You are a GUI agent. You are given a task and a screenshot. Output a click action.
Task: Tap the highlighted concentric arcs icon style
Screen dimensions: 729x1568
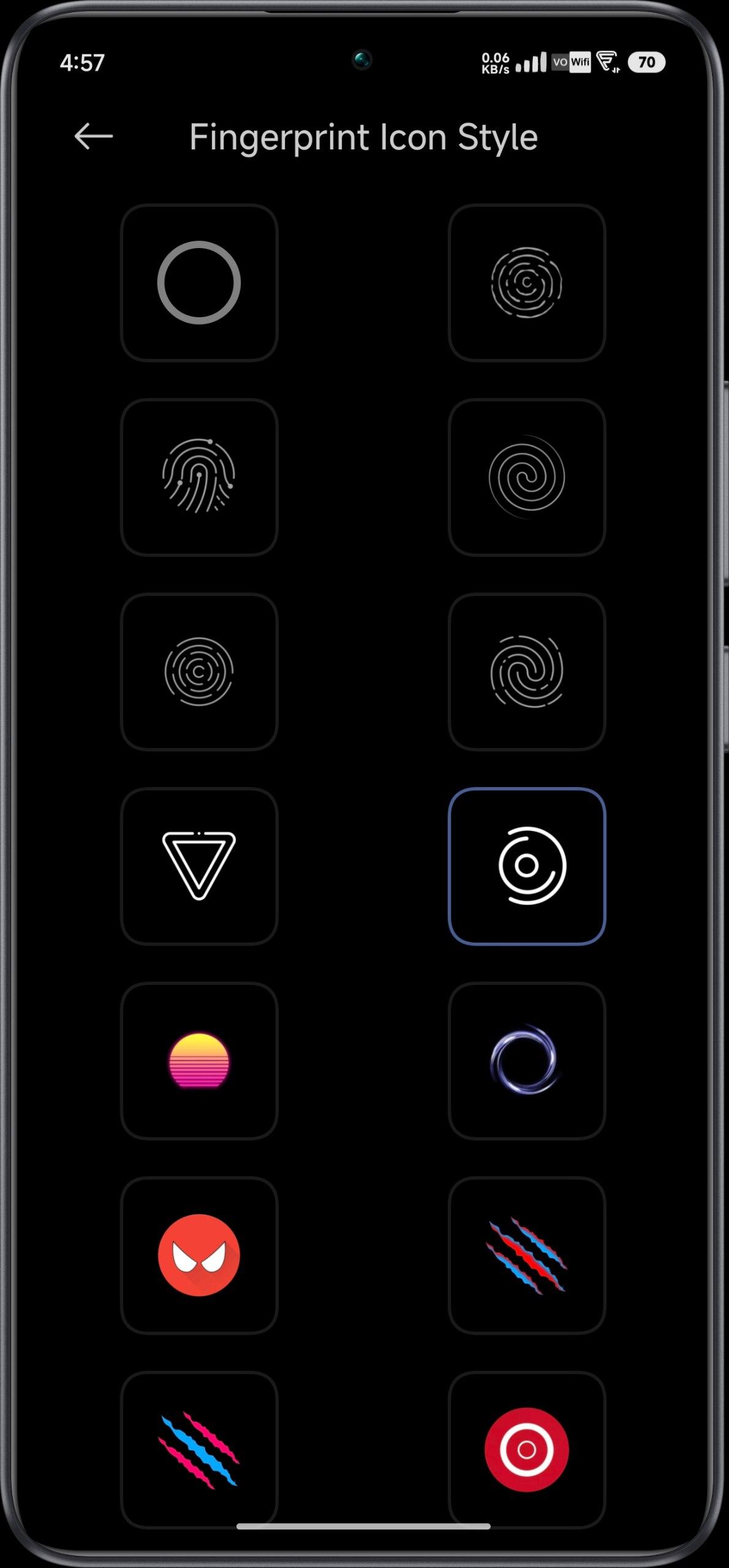tap(527, 866)
